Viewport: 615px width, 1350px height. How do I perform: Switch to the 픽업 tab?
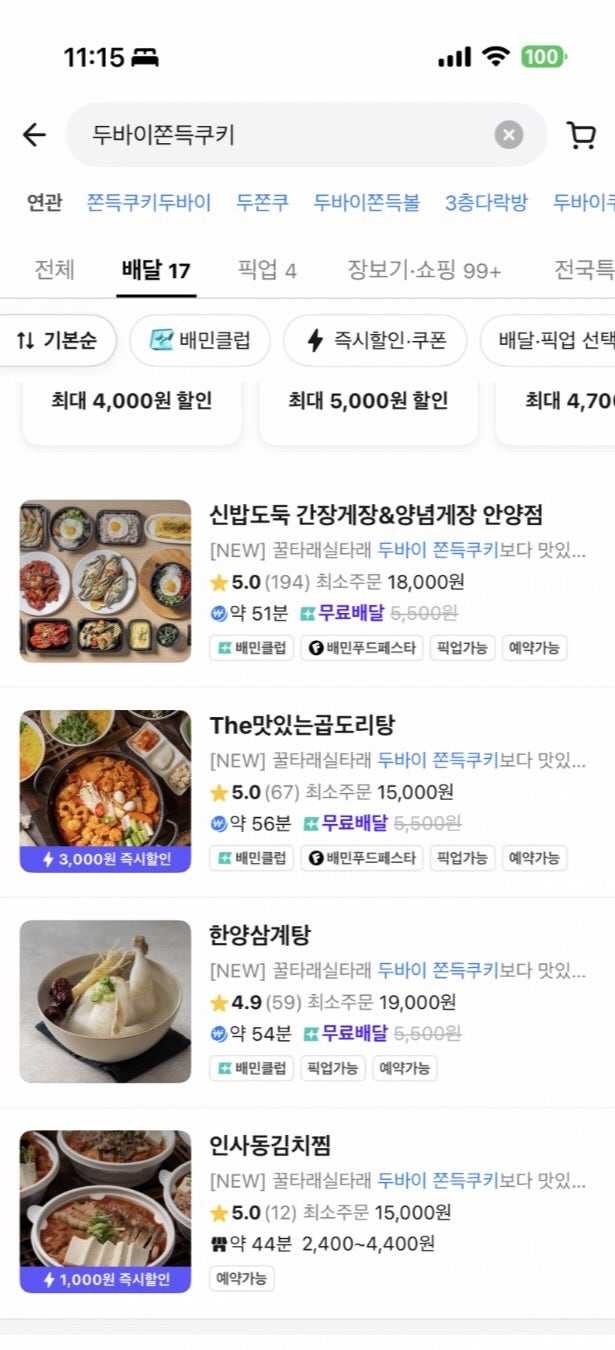(266, 270)
